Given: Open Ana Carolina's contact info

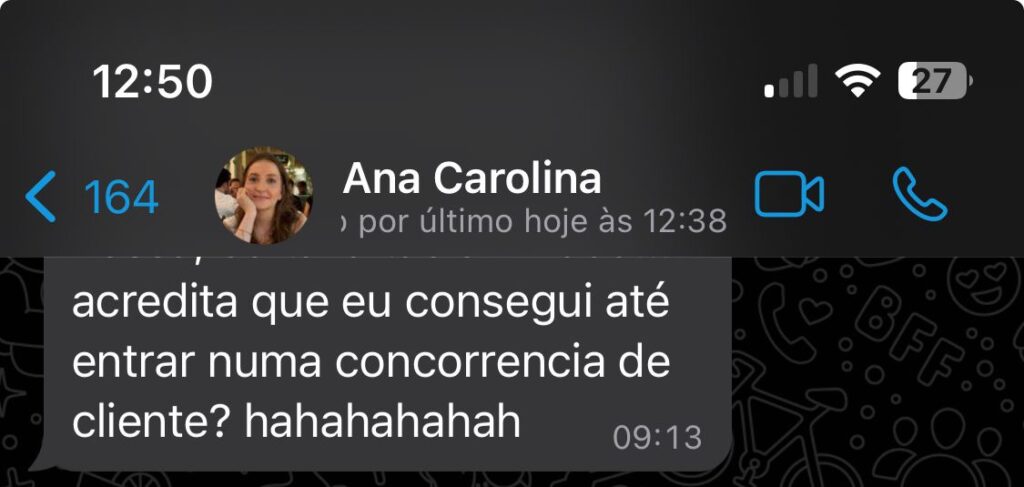Looking at the screenshot, I should pyautogui.click(x=472, y=180).
